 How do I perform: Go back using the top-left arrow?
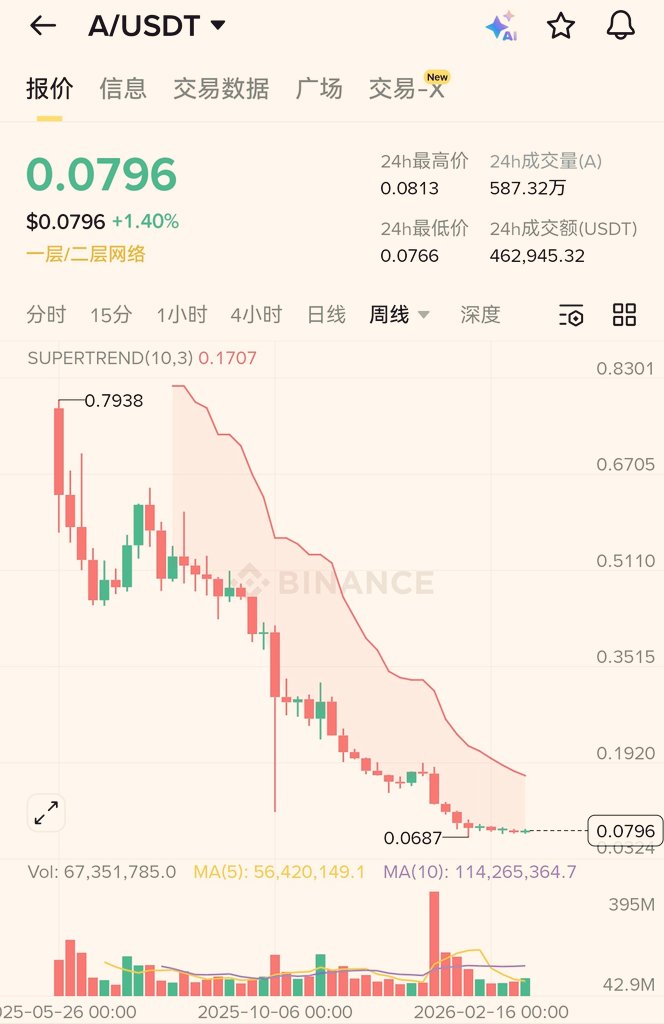43,25
